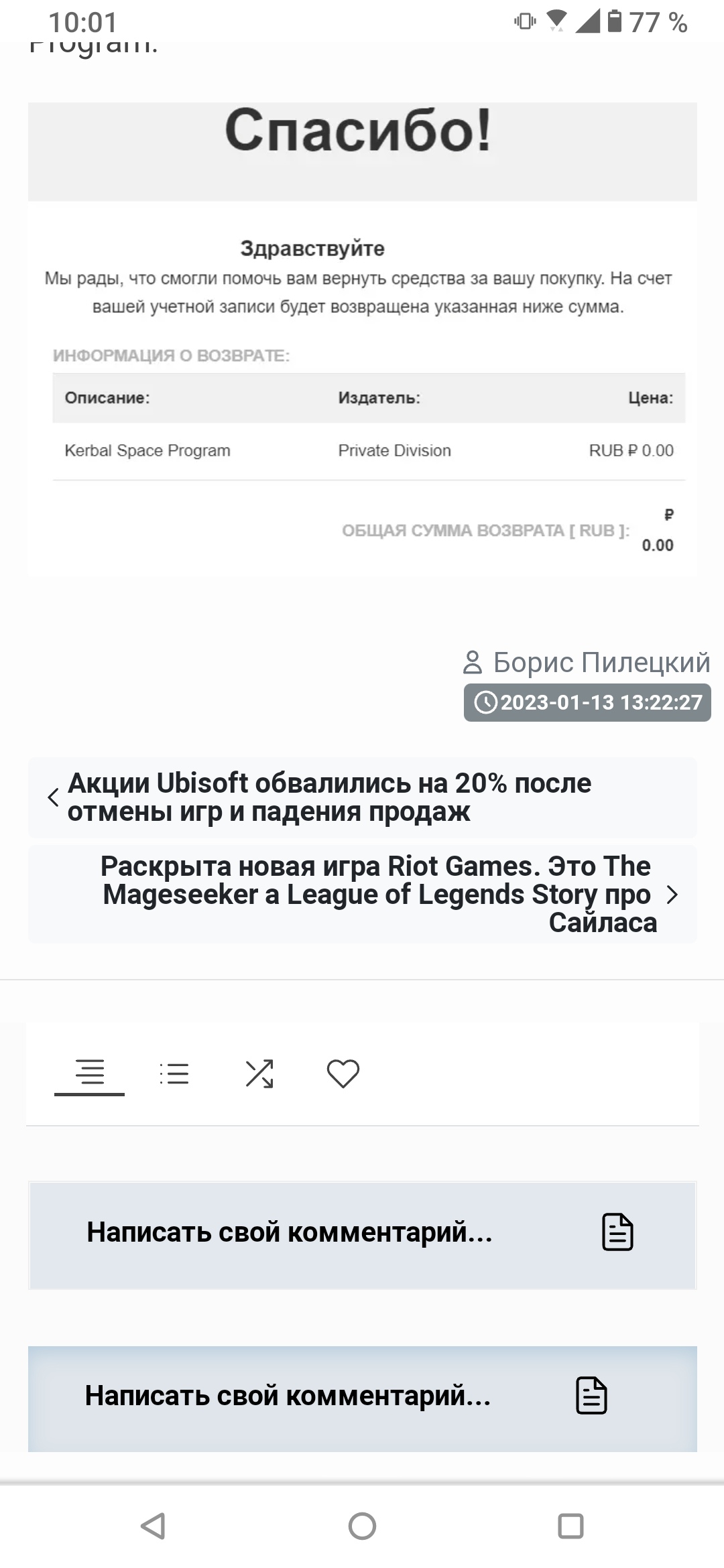This screenshot has height=1568, width=724.
Task: Select the indented comments view tab
Action: pyautogui.click(x=90, y=1073)
